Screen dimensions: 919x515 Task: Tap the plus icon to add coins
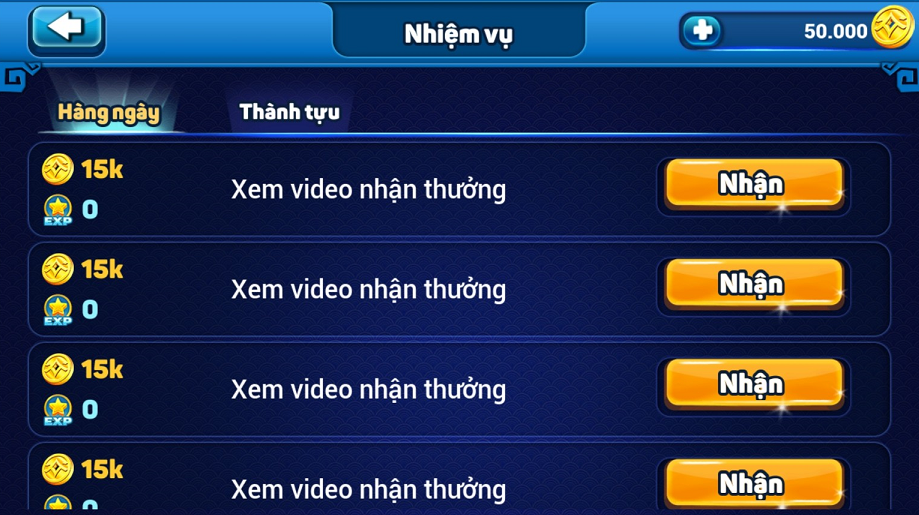coord(702,30)
